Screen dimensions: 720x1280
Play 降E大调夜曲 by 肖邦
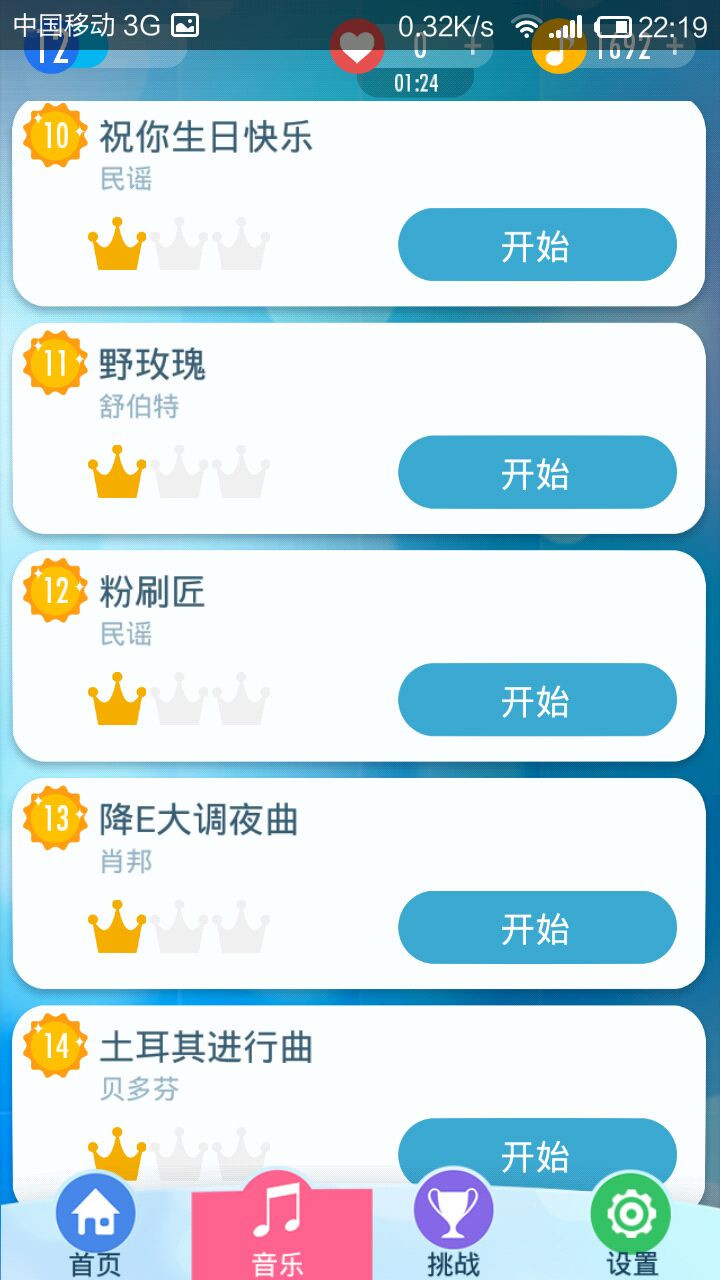tap(537, 928)
